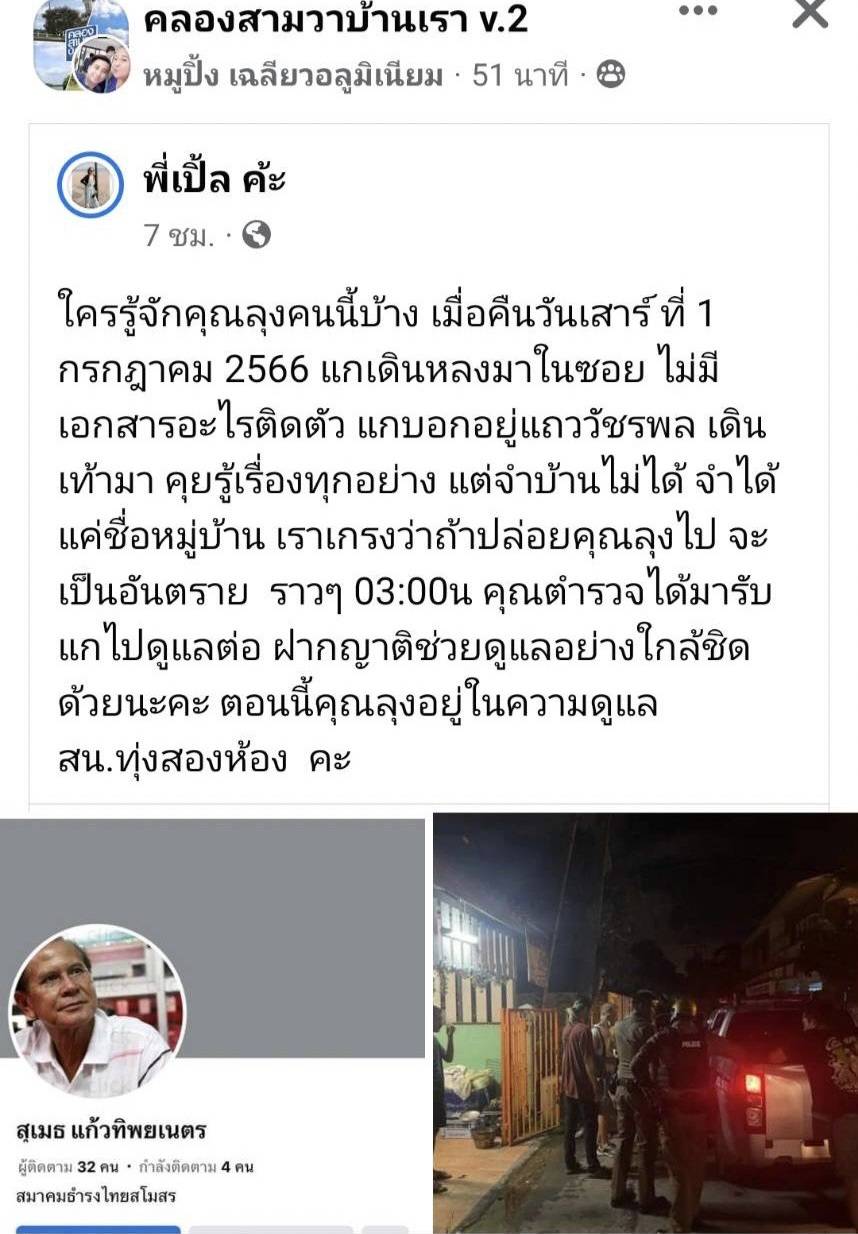Viewport: 858px width, 1234px height.
Task: Dismiss the post with the X icon
Action: (809, 12)
